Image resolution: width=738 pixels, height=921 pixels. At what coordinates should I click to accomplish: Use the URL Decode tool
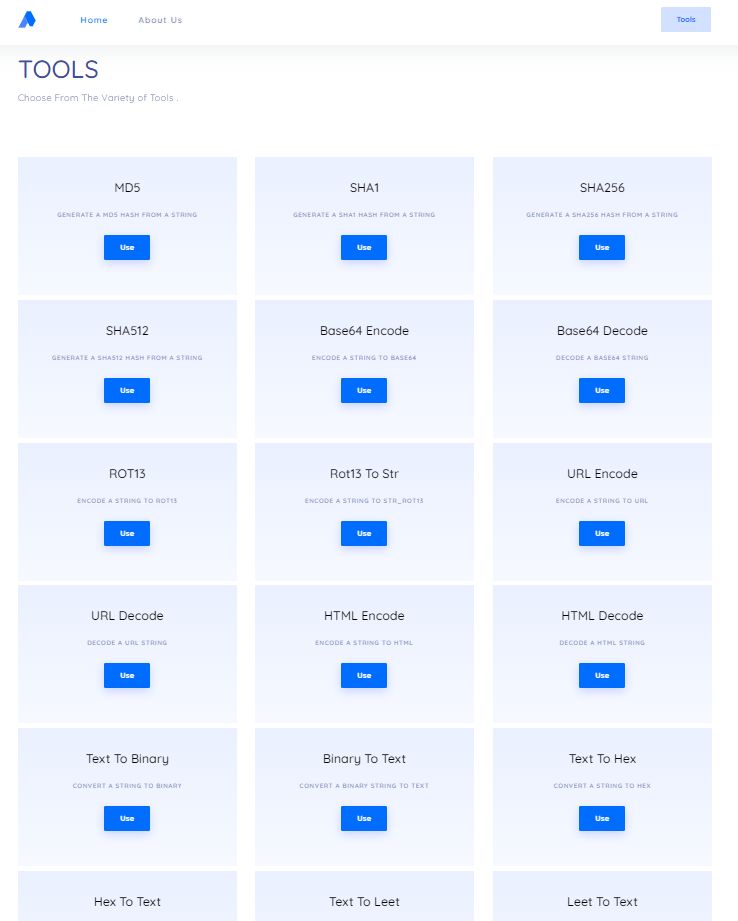pos(127,675)
